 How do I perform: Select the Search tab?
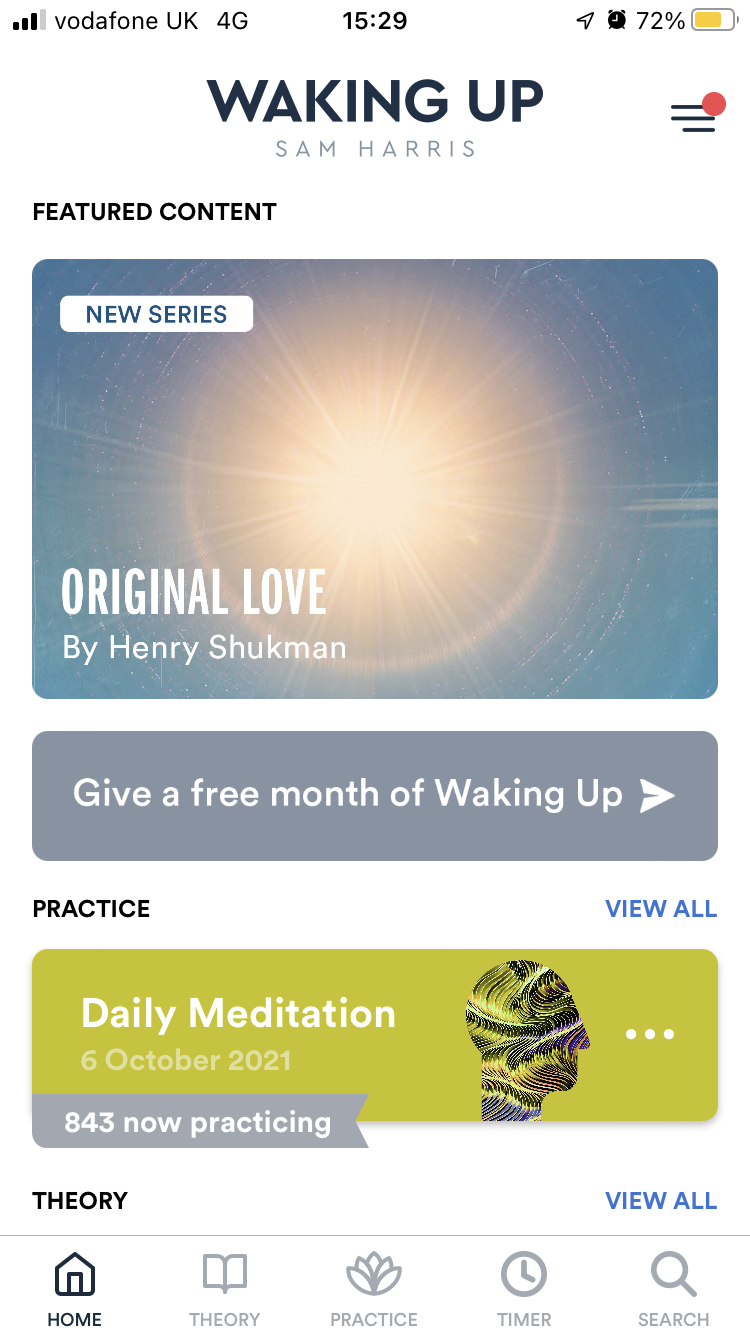point(673,1290)
